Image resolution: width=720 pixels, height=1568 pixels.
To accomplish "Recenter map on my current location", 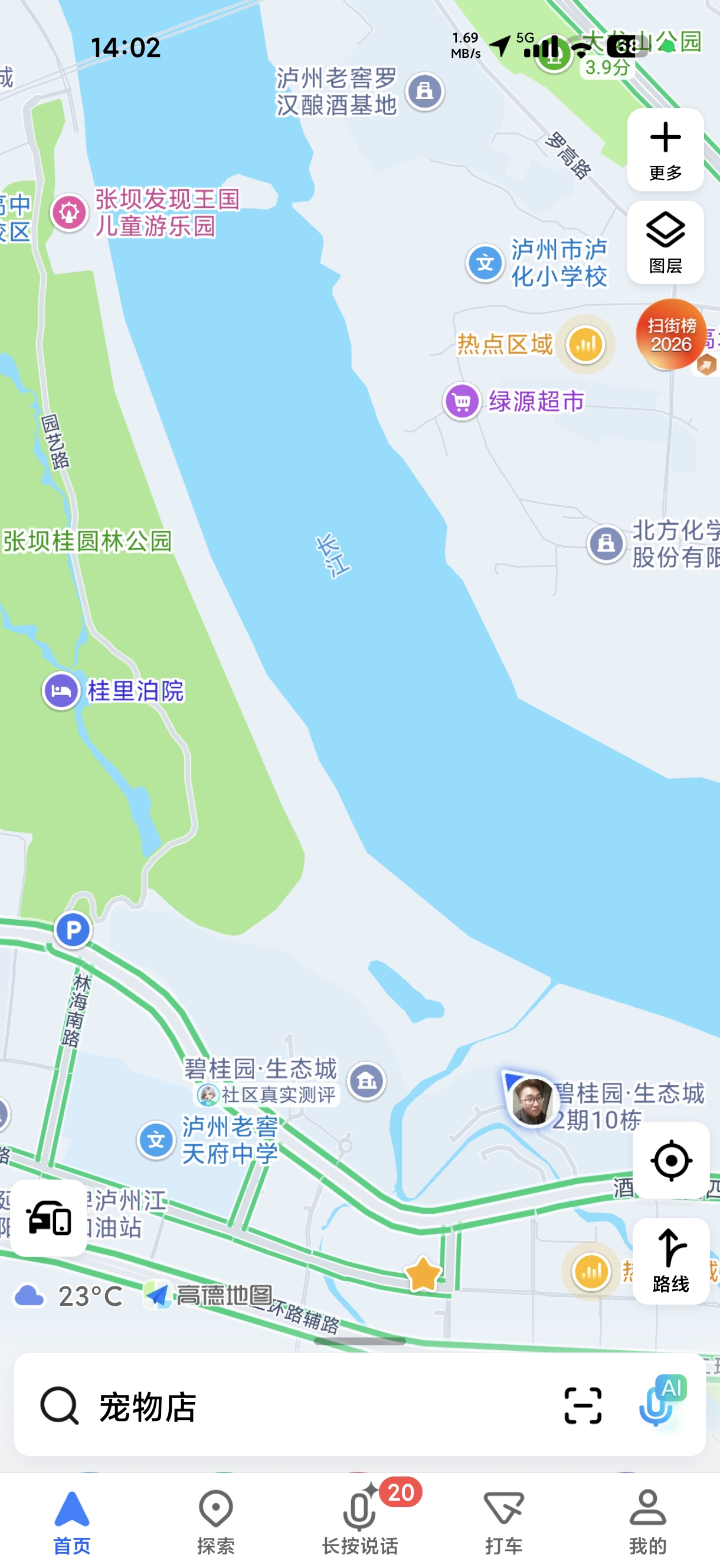I will (670, 1160).
